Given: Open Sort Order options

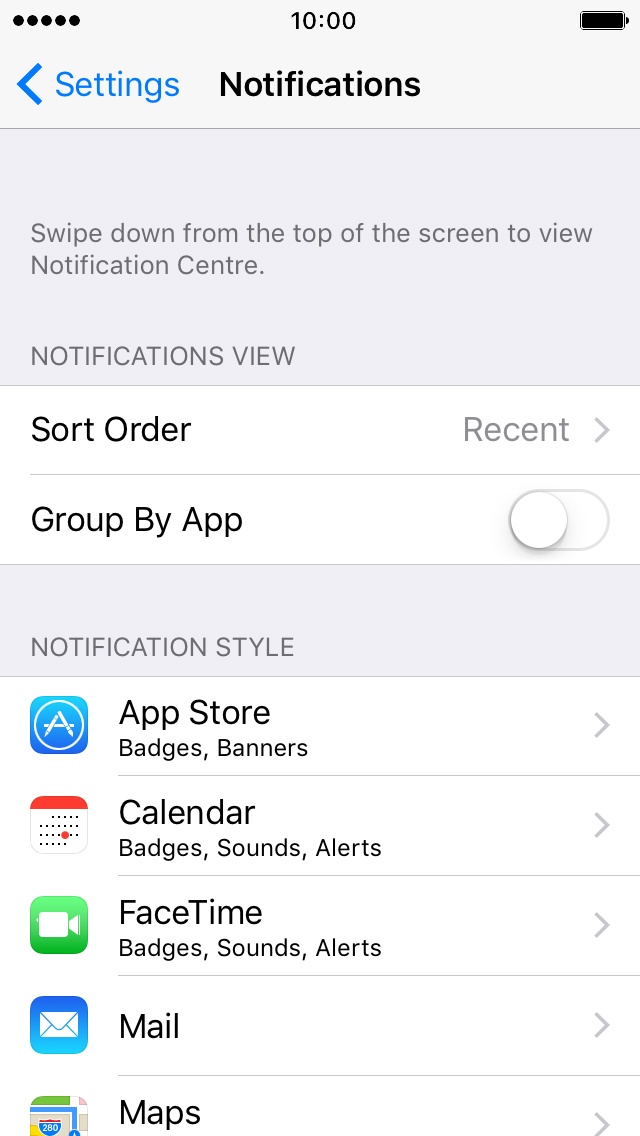Looking at the screenshot, I should tap(320, 430).
